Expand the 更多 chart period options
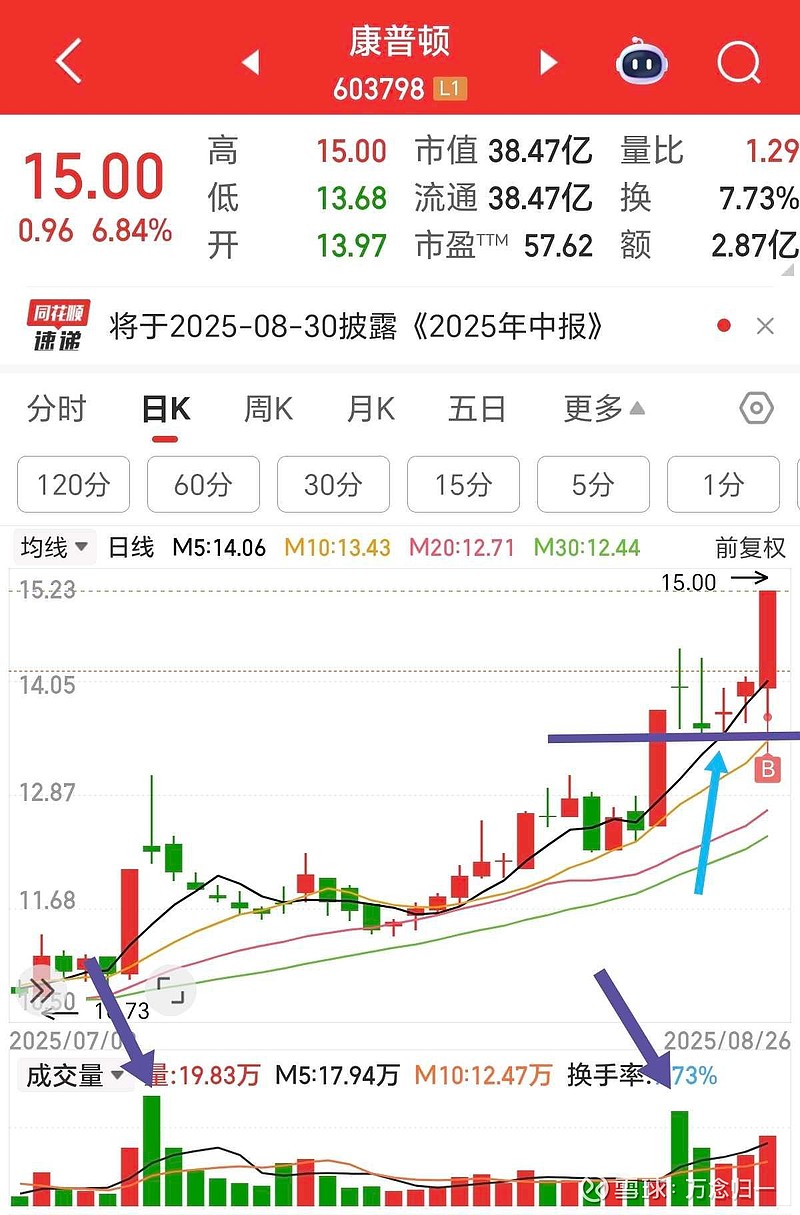The image size is (800, 1215). pos(604,409)
